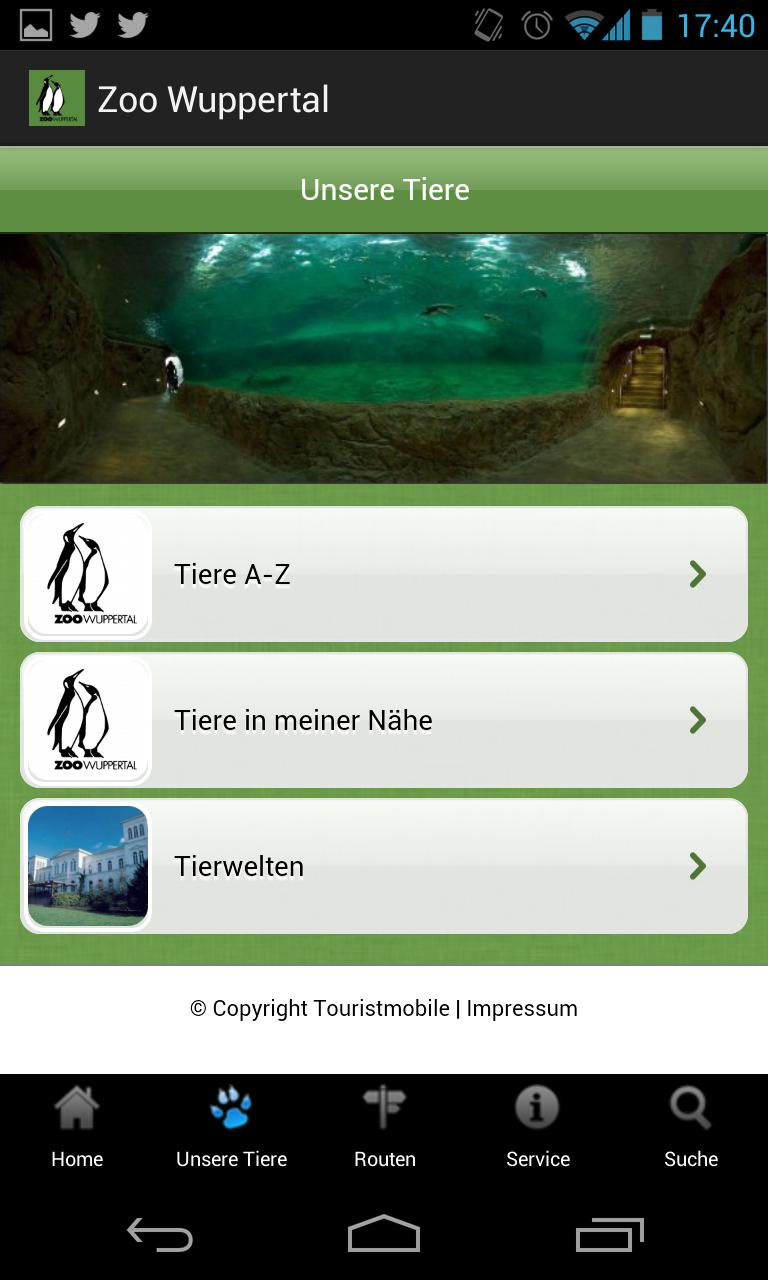Open the Tiere A-Z list
Image resolution: width=768 pixels, height=1280 pixels.
(x=384, y=574)
